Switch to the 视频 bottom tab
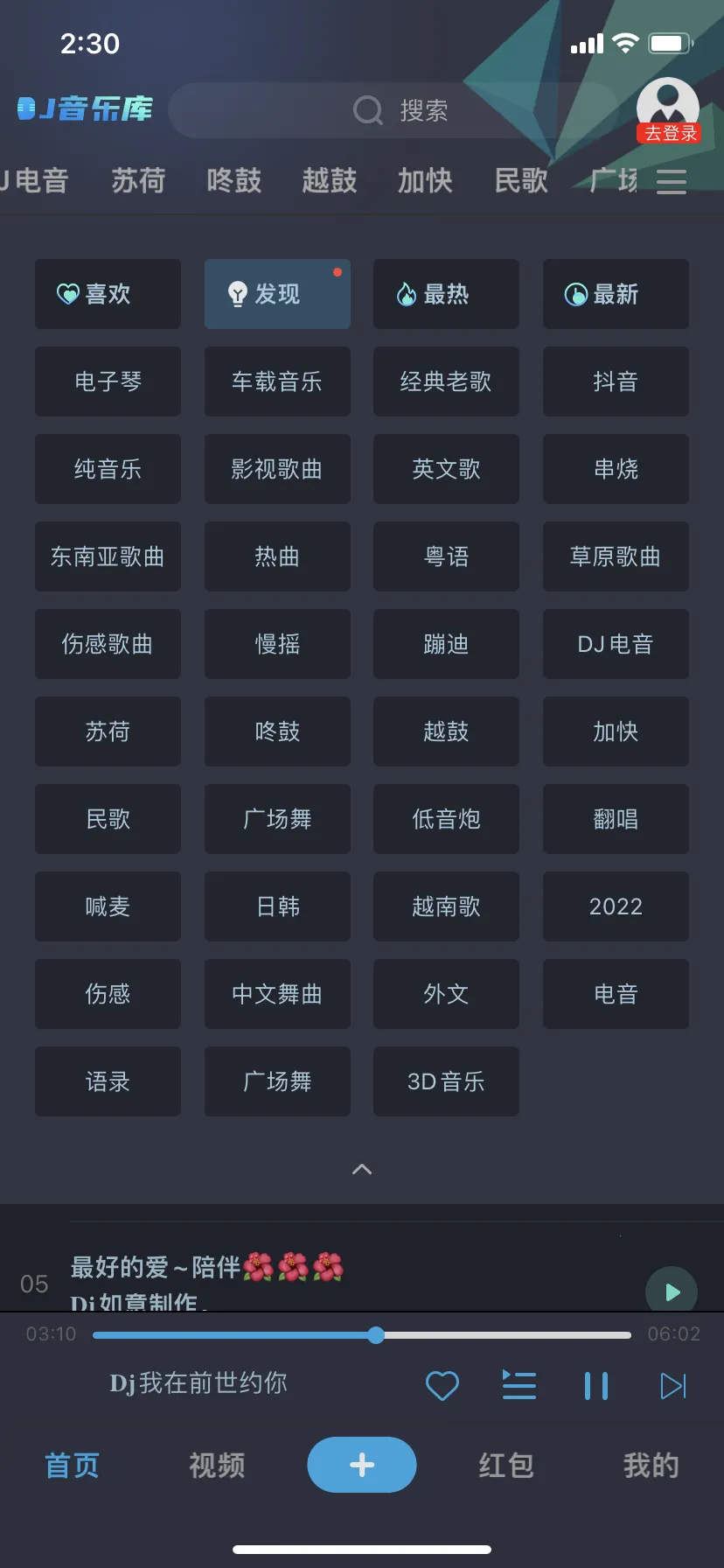The height and width of the screenshot is (1568, 724). [217, 1465]
